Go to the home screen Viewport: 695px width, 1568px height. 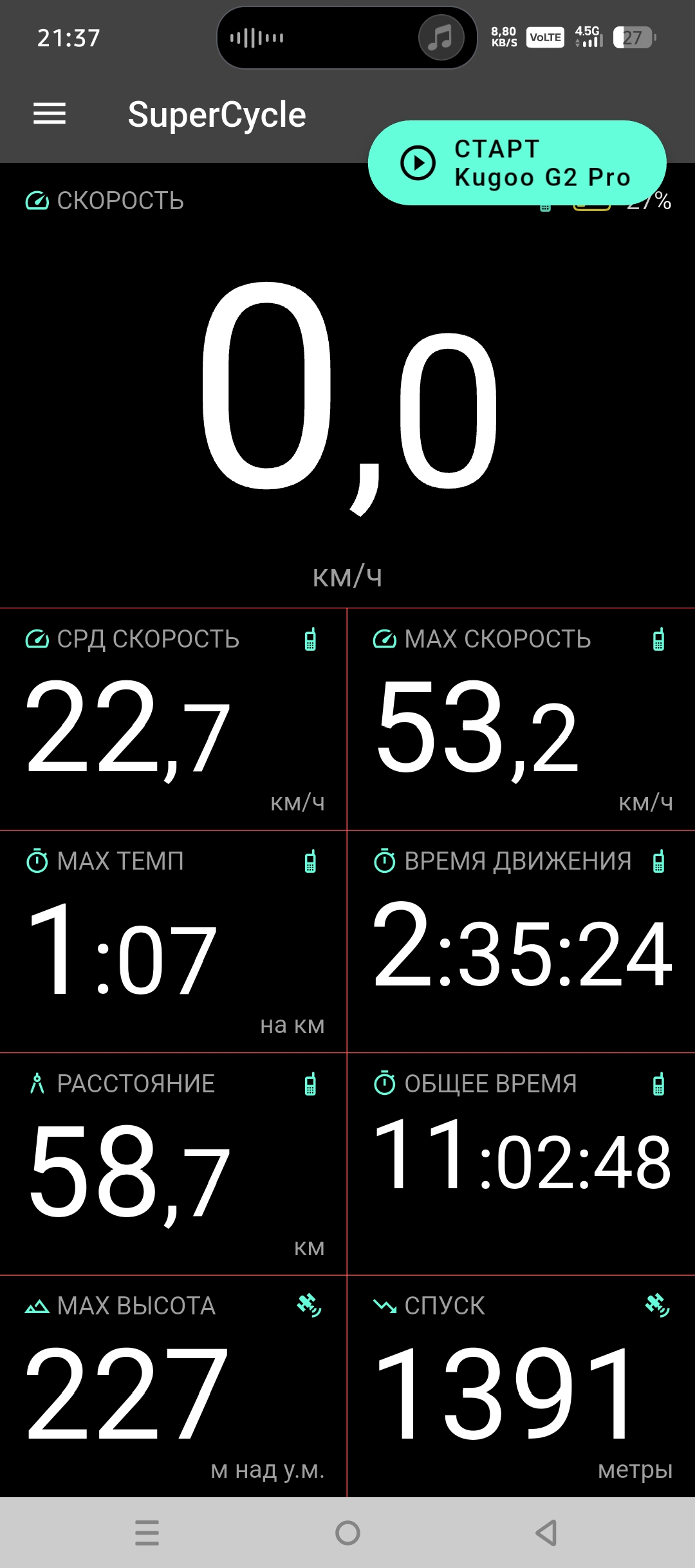point(347,1533)
